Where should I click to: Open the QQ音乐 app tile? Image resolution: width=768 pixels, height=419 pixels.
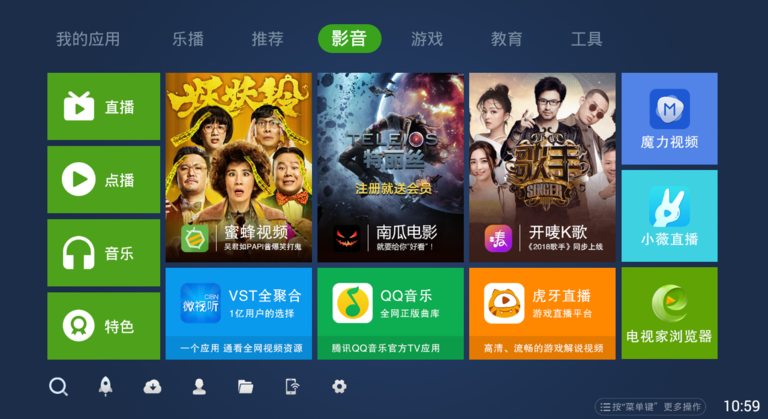390,313
